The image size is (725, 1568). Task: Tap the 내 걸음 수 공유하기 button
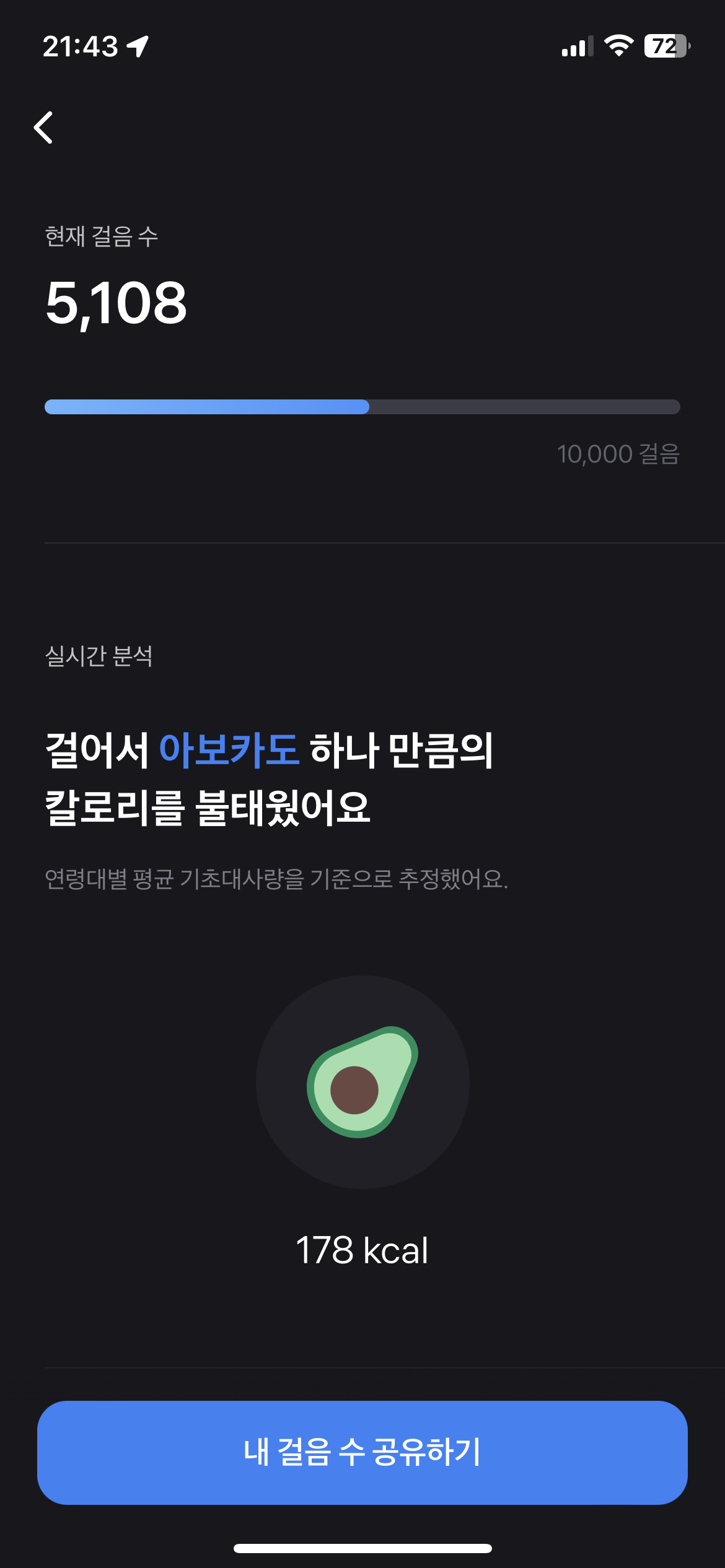pyautogui.click(x=362, y=1452)
